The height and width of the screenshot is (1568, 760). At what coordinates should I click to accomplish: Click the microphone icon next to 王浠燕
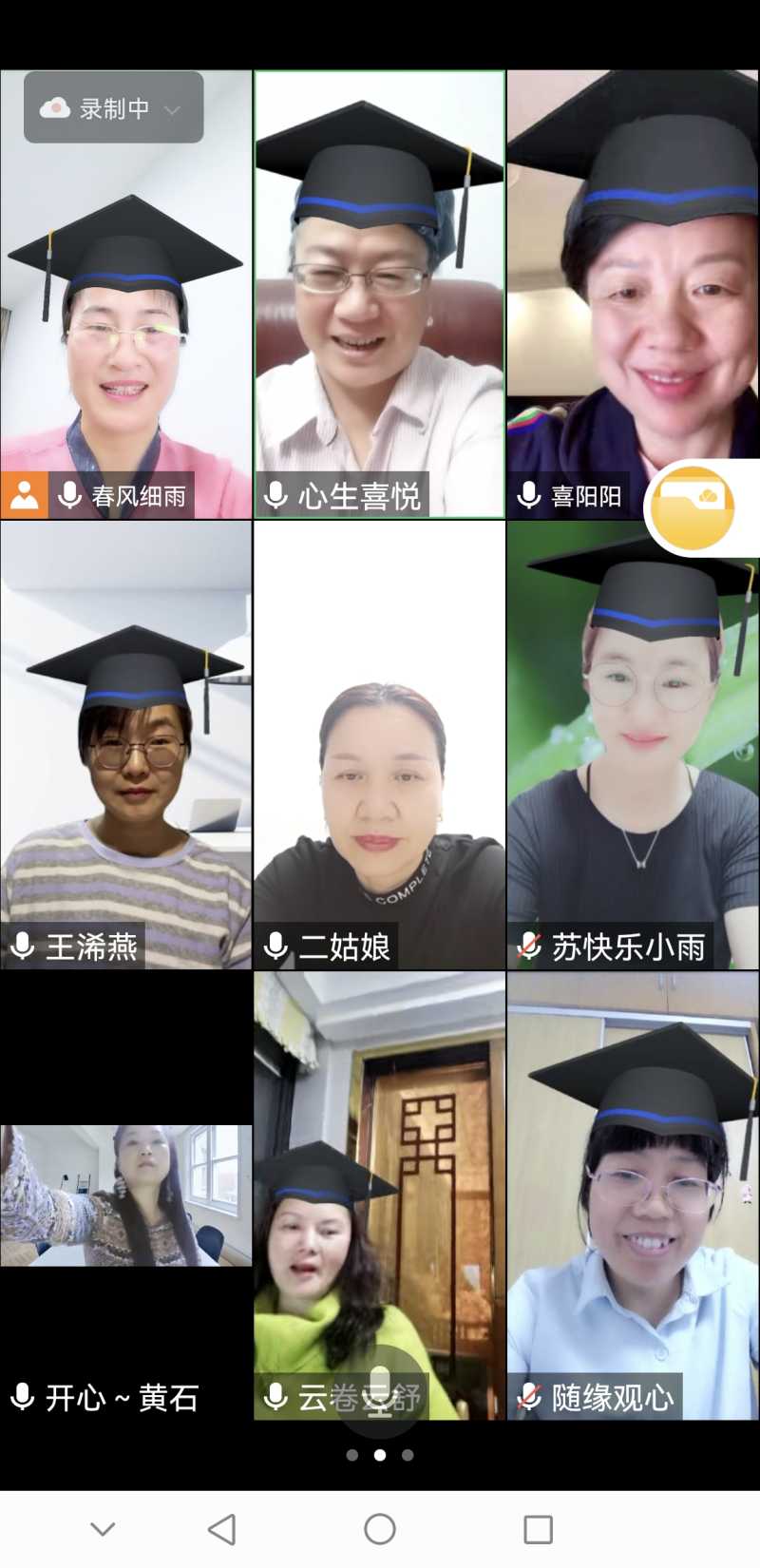[23, 947]
